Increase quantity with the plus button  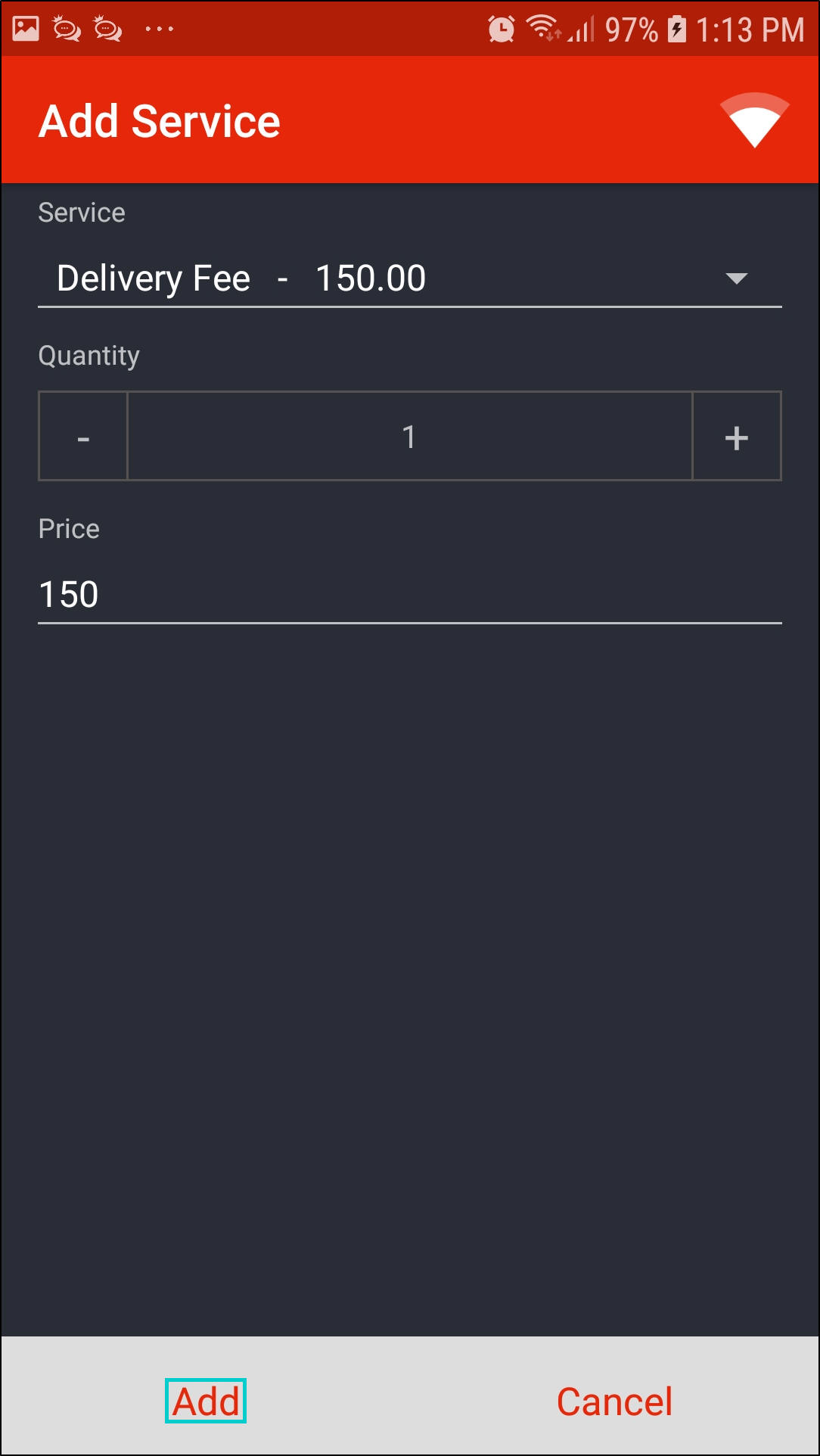tap(736, 437)
